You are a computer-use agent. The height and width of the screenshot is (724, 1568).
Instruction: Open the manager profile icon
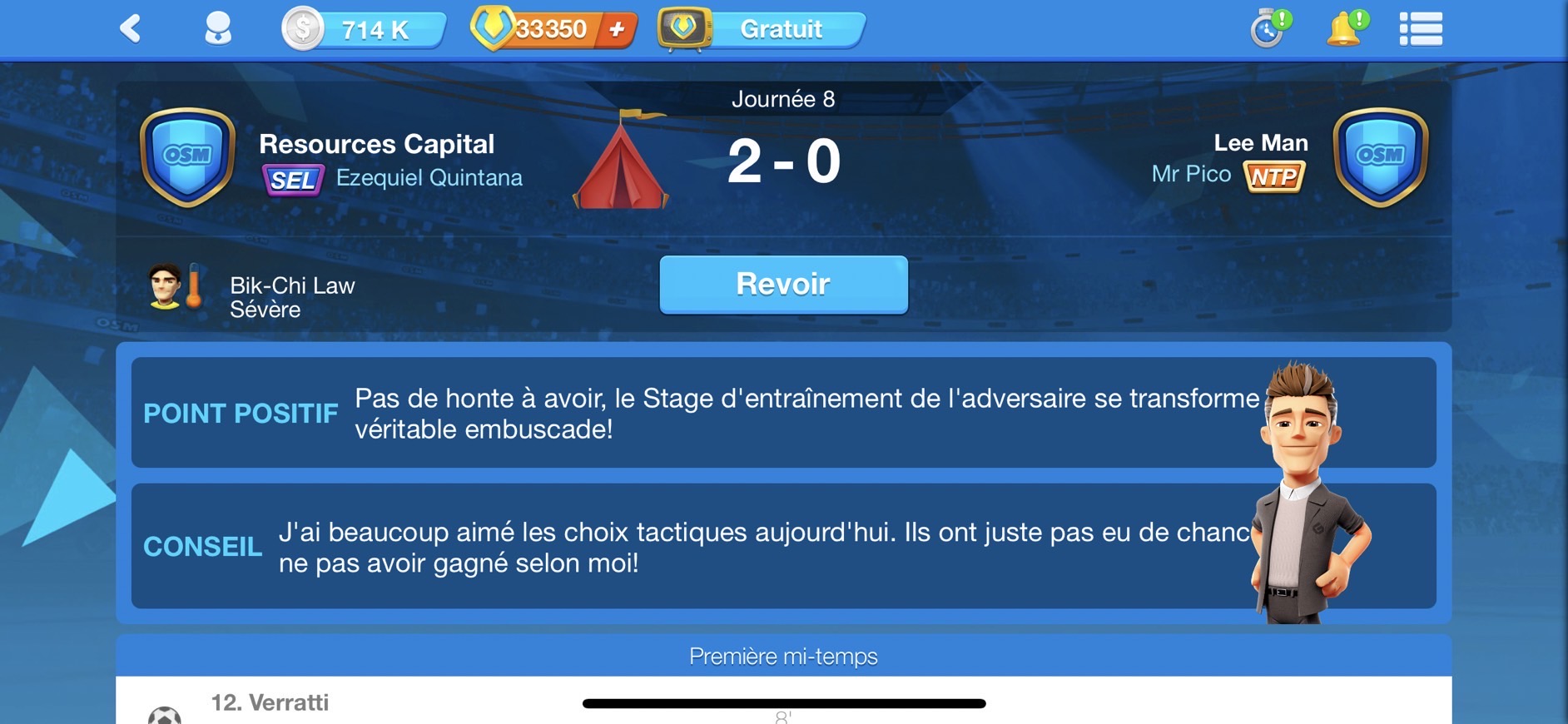coord(218,29)
